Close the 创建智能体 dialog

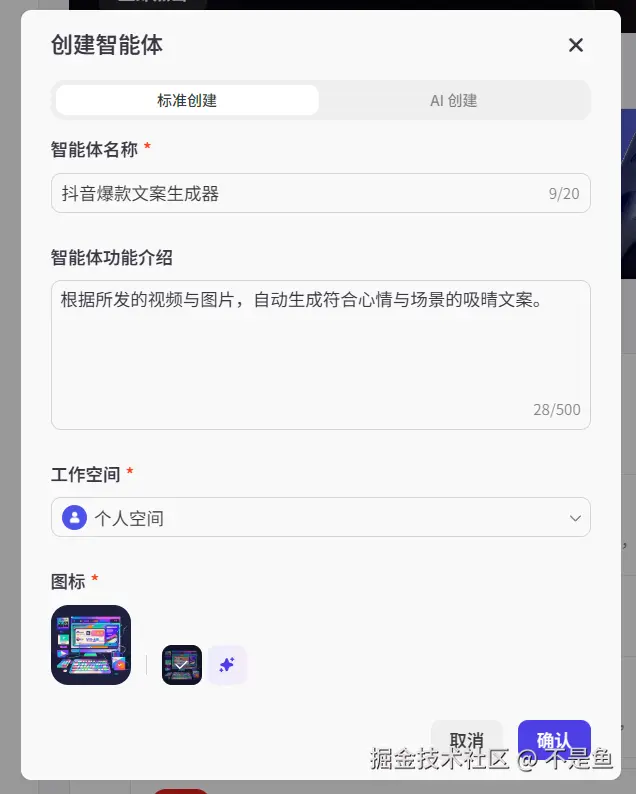pyautogui.click(x=575, y=45)
